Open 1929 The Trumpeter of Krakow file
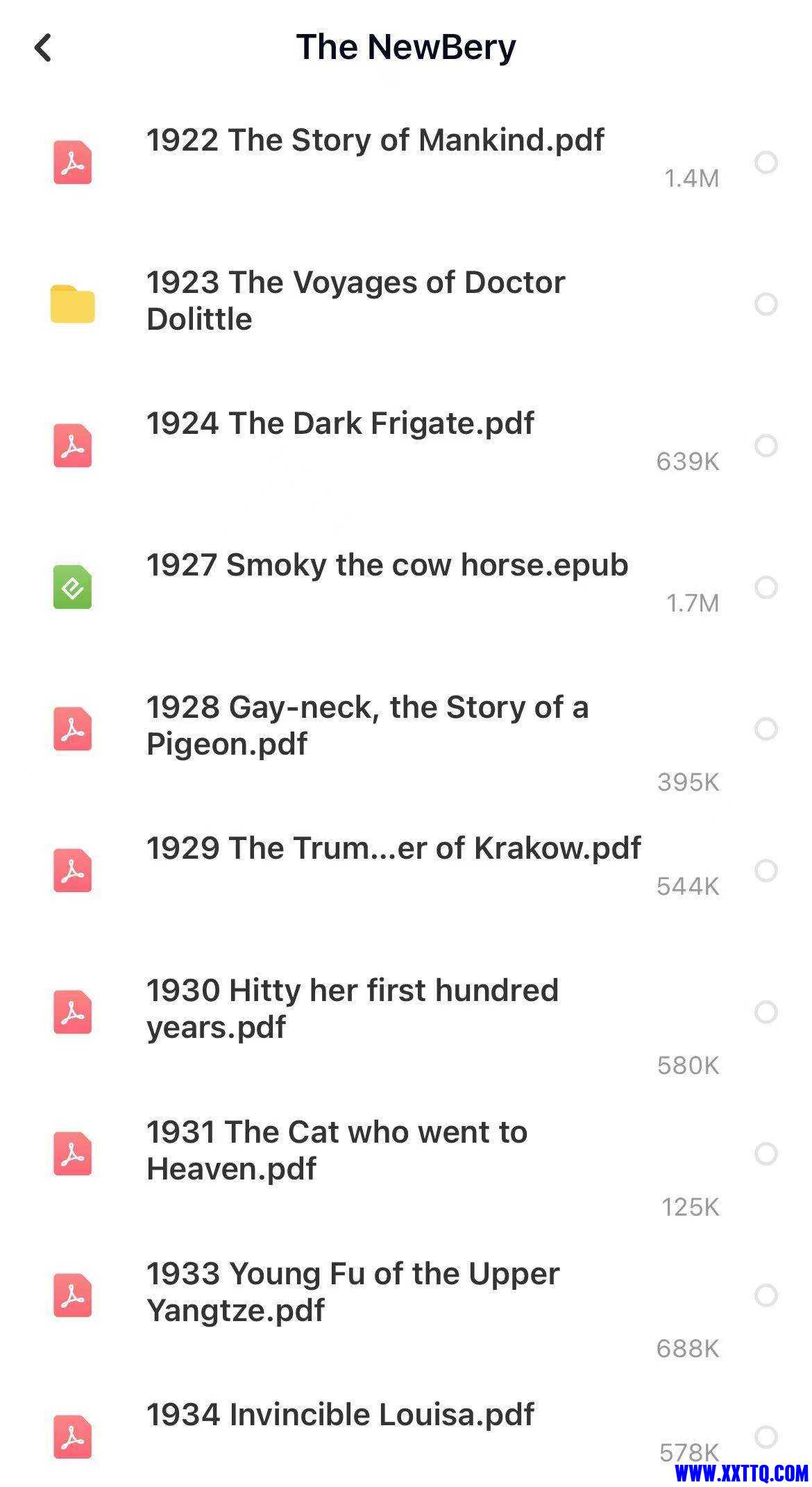This screenshot has width=812, height=1487. pos(393,849)
